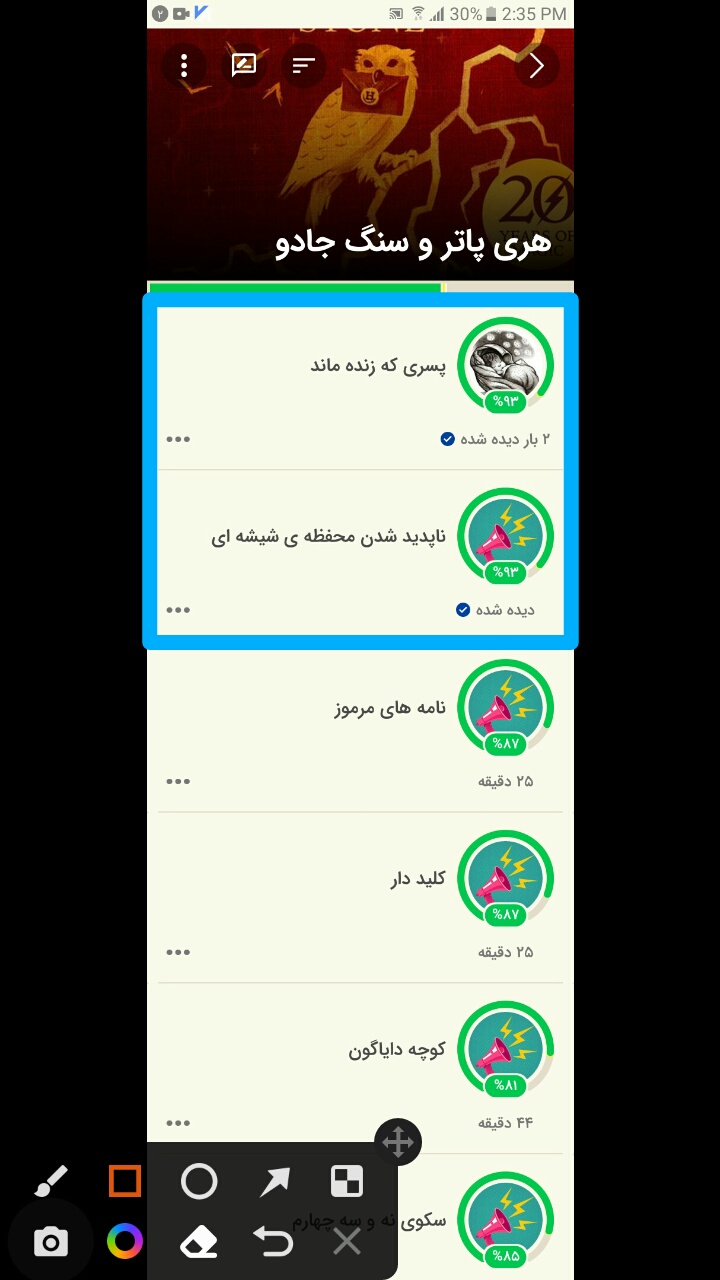Tap the write note icon in header
The height and width of the screenshot is (1280, 720).
point(244,66)
